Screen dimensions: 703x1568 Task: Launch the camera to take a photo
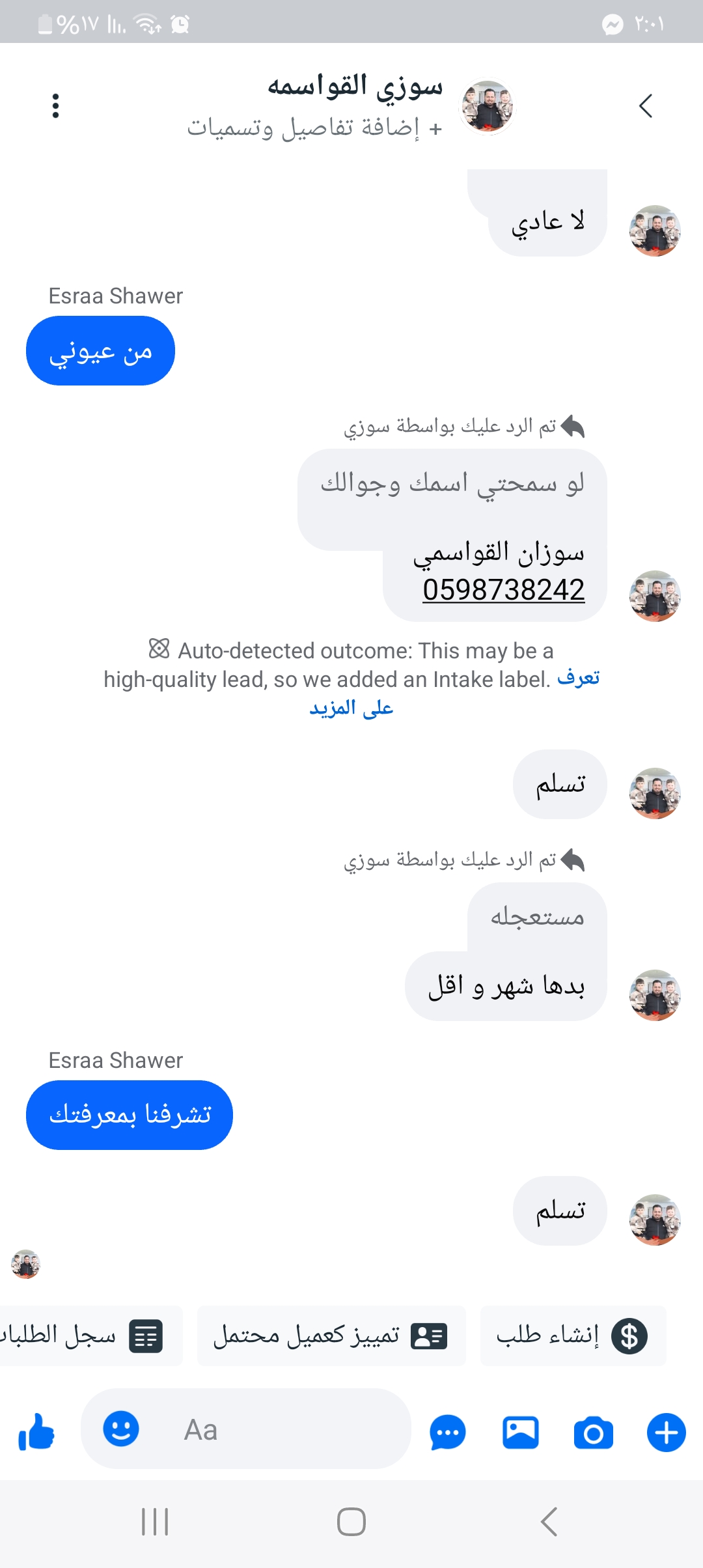click(593, 1433)
